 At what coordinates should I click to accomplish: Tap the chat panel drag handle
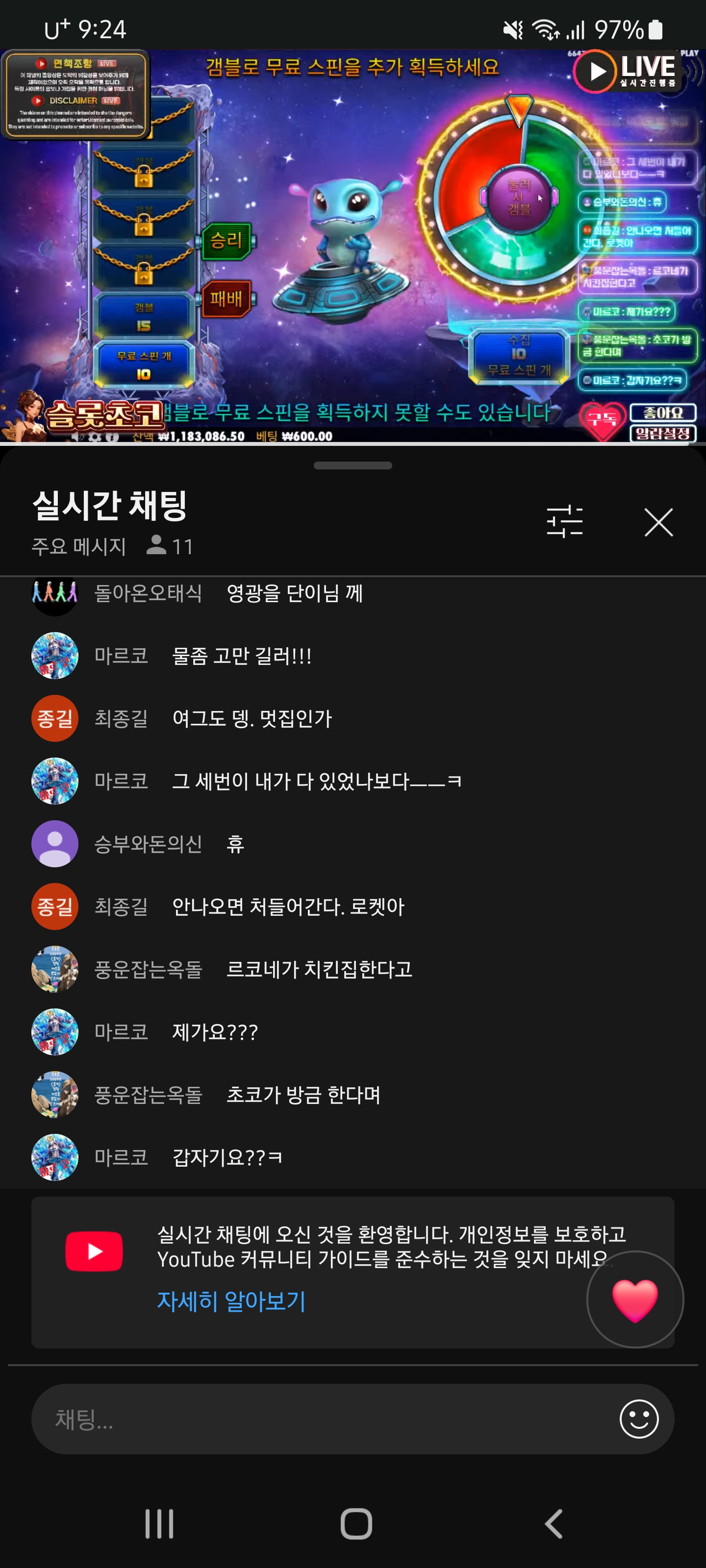(353, 465)
